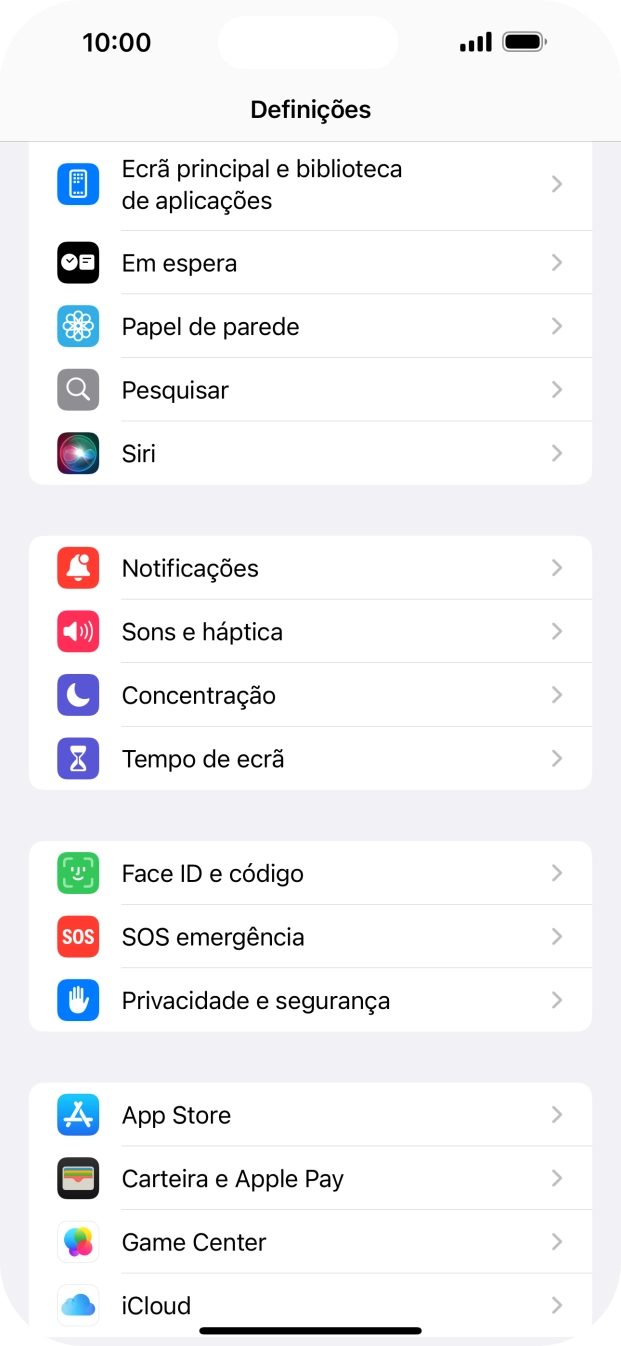View Tempo de ecrã settings

(x=310, y=759)
